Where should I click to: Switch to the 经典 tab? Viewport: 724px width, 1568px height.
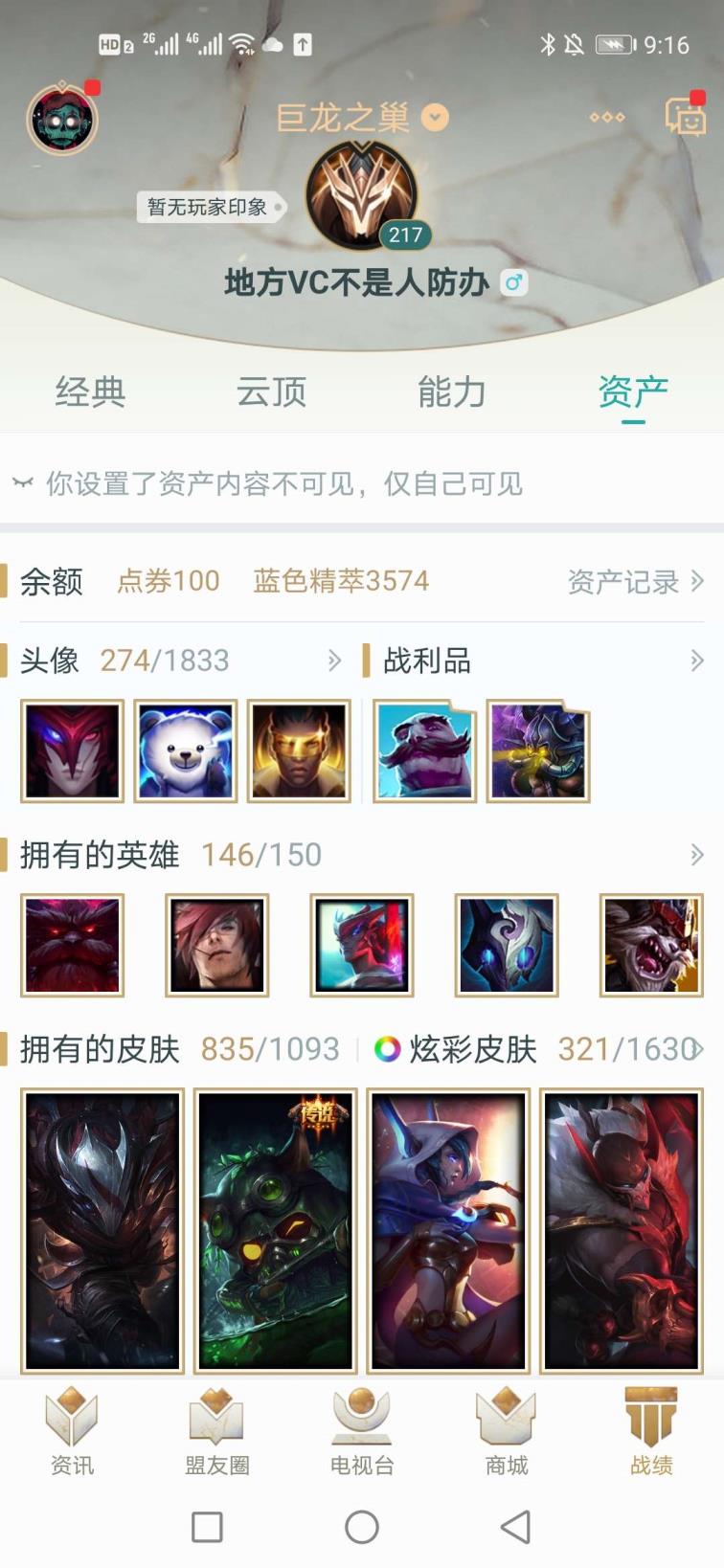click(x=90, y=392)
